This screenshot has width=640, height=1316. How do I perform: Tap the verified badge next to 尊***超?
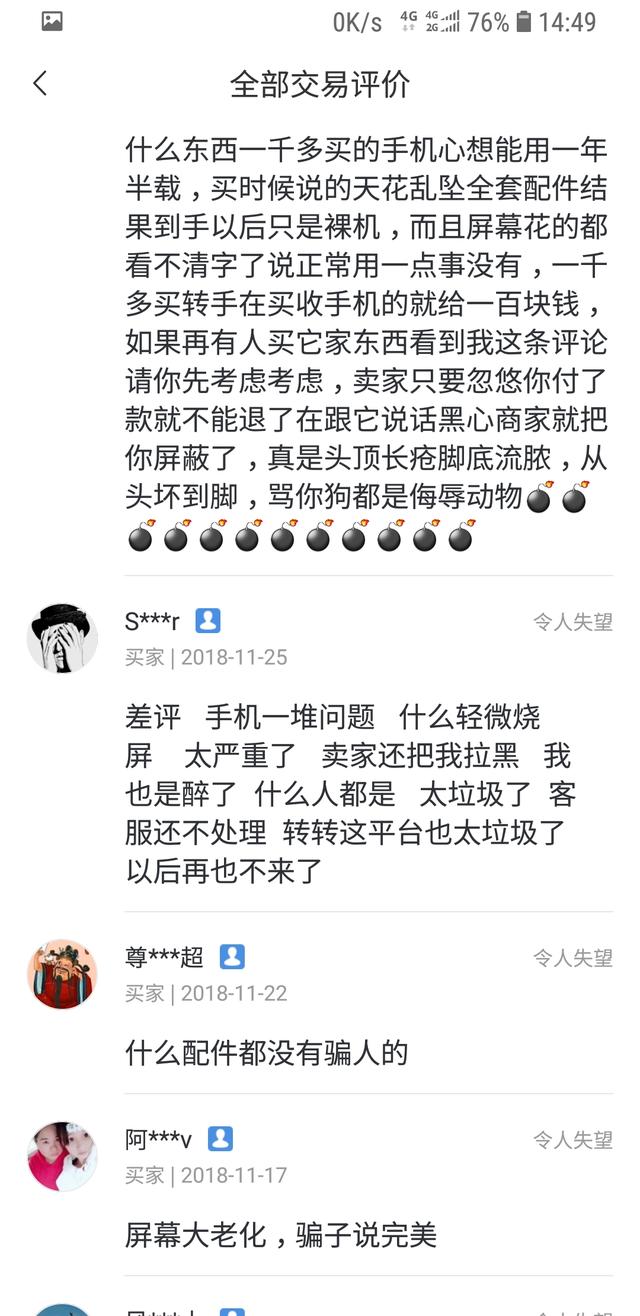pos(232,957)
